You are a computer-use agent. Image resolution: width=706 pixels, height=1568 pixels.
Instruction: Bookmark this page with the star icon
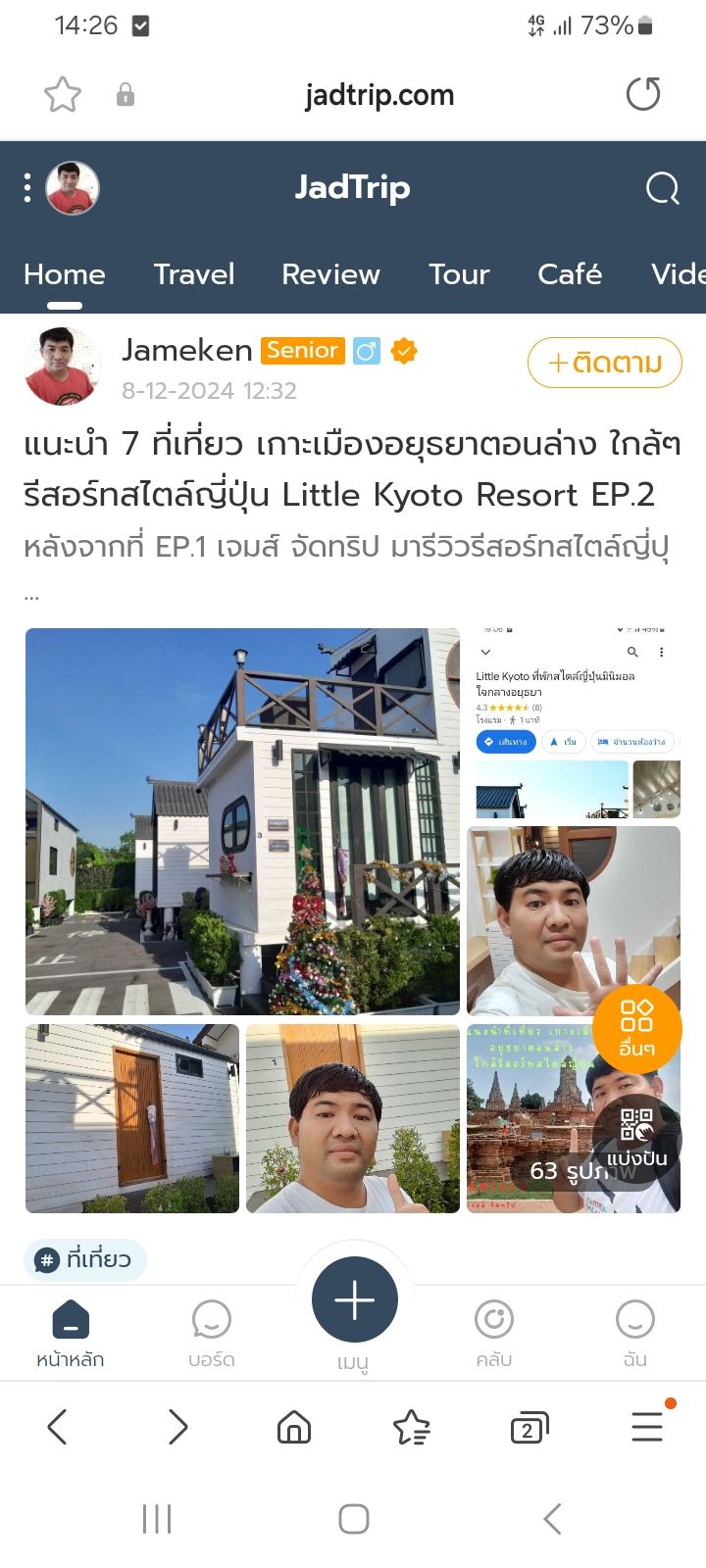(x=63, y=95)
